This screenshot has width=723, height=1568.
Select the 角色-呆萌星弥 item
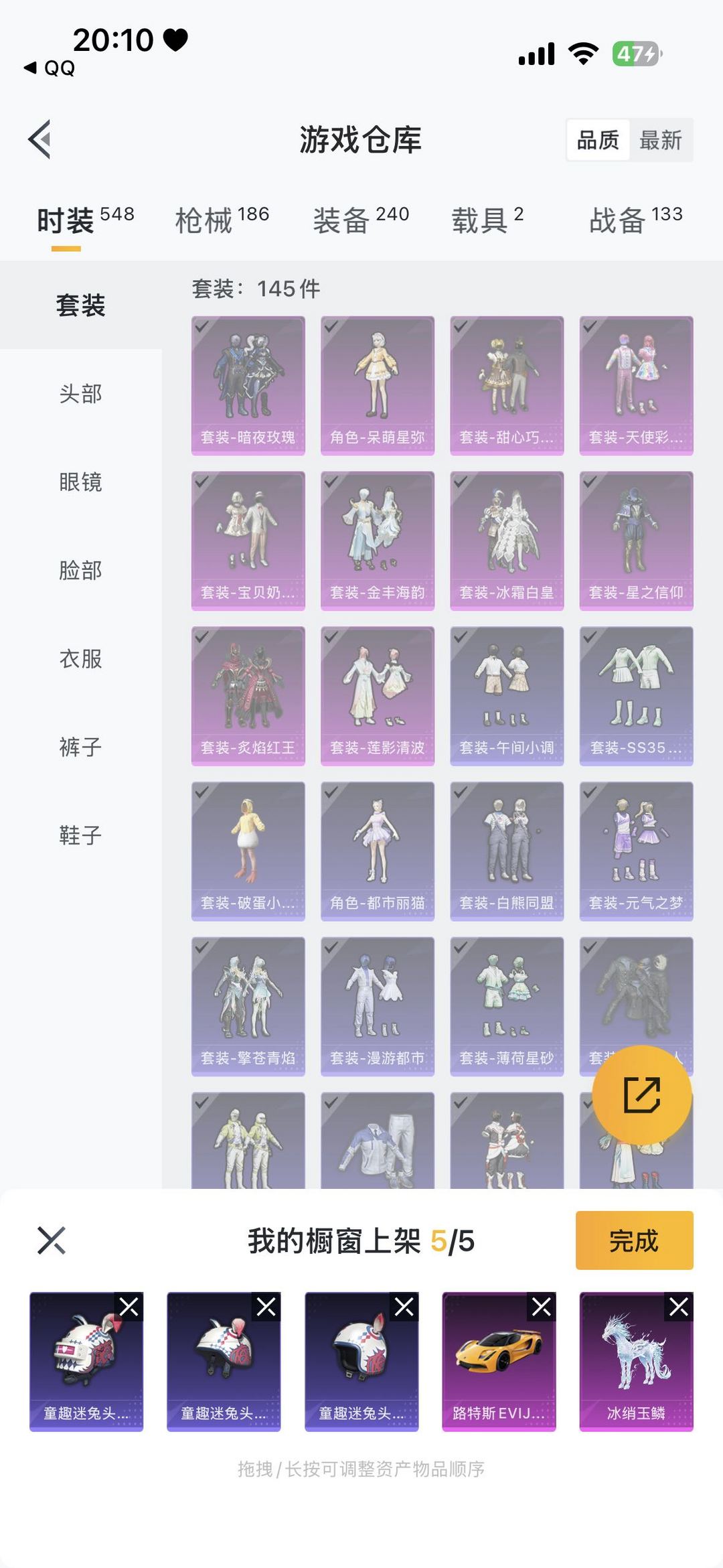pyautogui.click(x=378, y=386)
